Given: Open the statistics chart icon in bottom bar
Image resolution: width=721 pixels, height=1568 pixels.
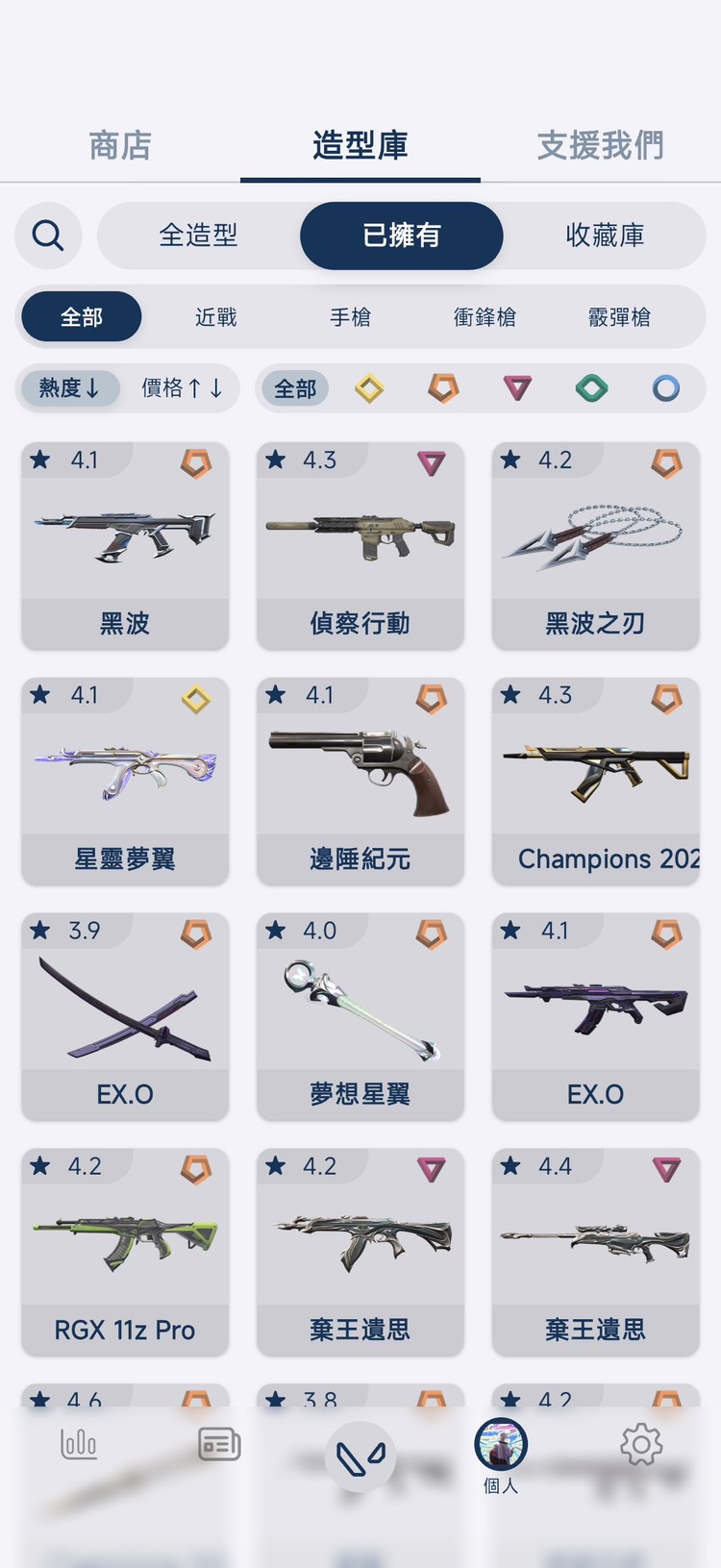Looking at the screenshot, I should [x=79, y=1444].
